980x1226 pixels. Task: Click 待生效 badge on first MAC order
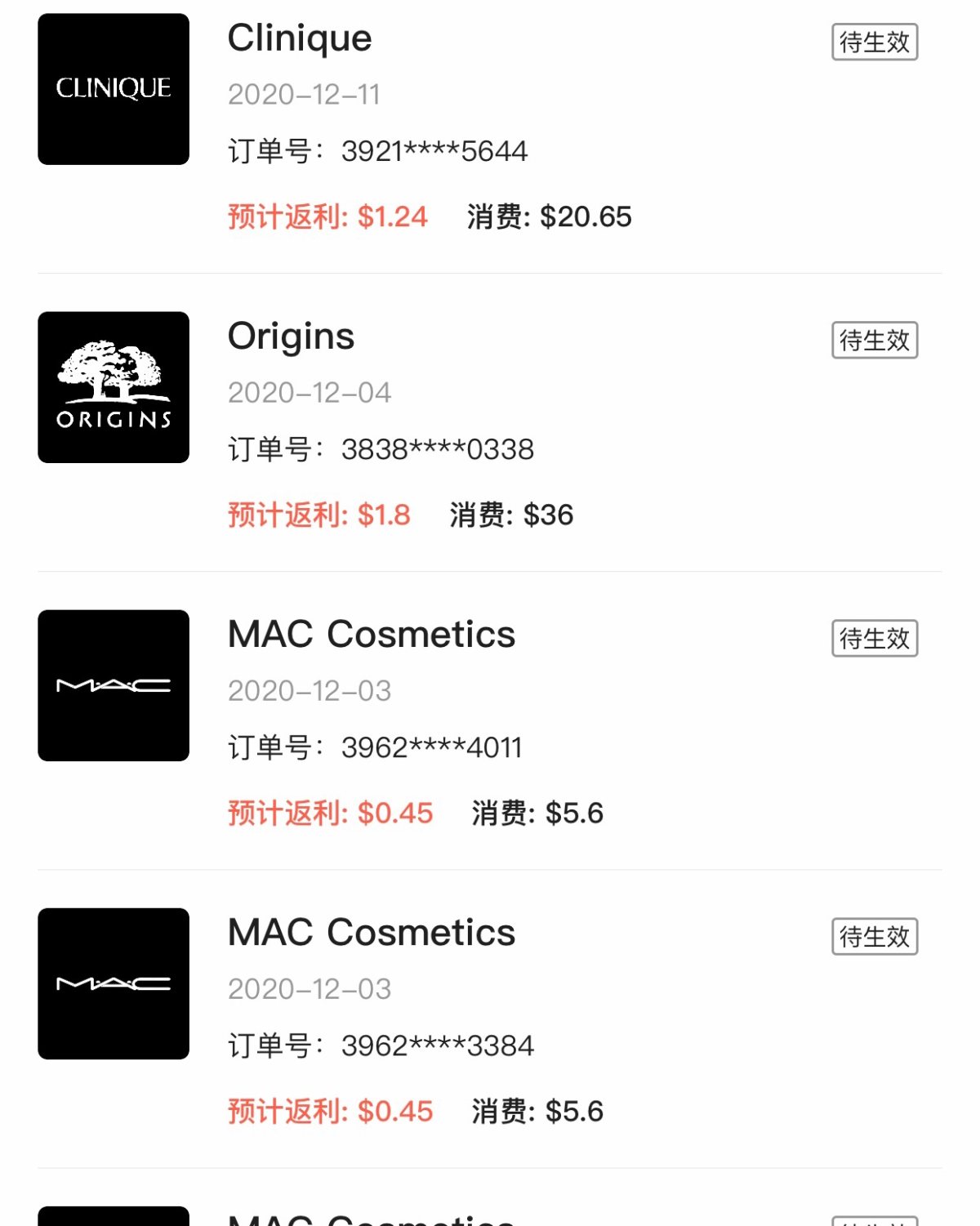pos(875,638)
